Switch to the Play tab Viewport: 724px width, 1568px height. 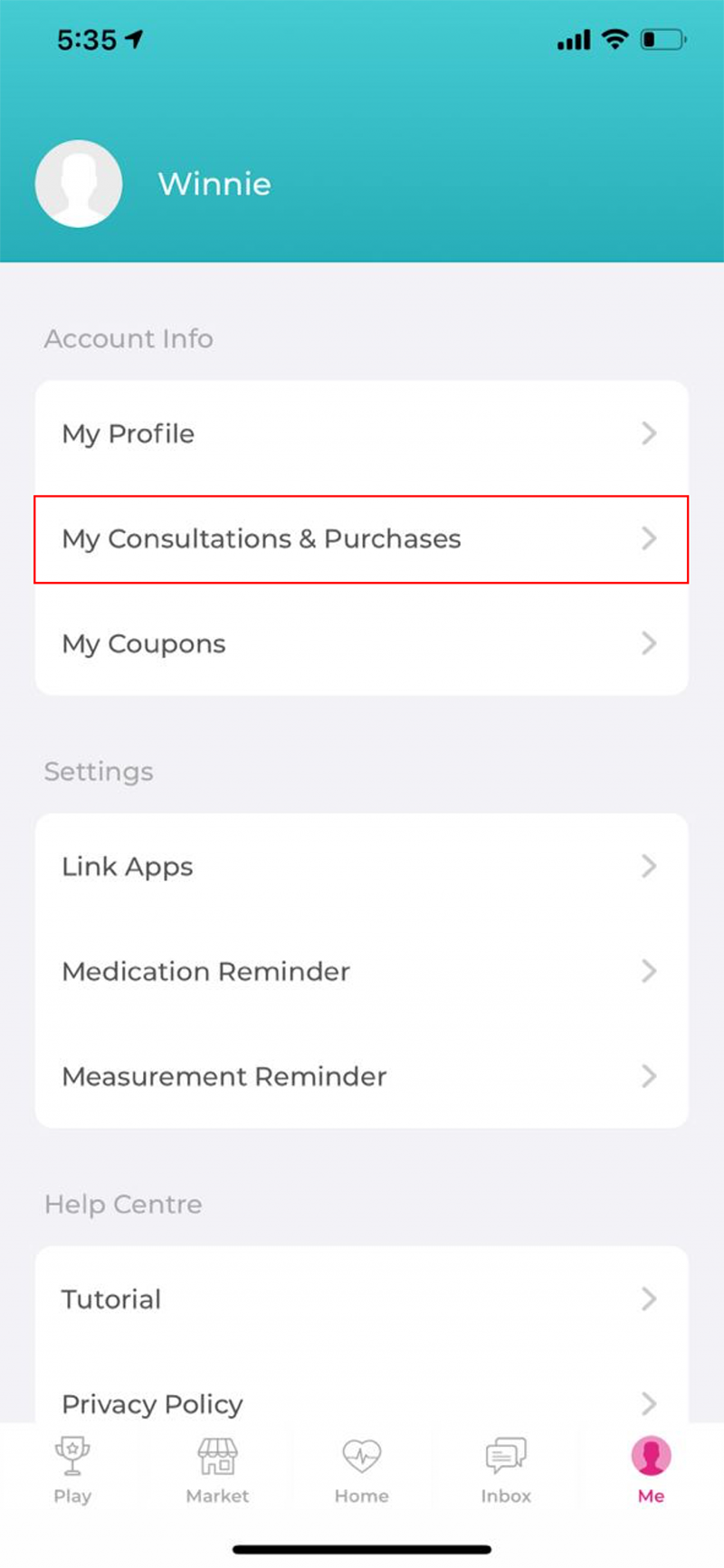tap(72, 1469)
